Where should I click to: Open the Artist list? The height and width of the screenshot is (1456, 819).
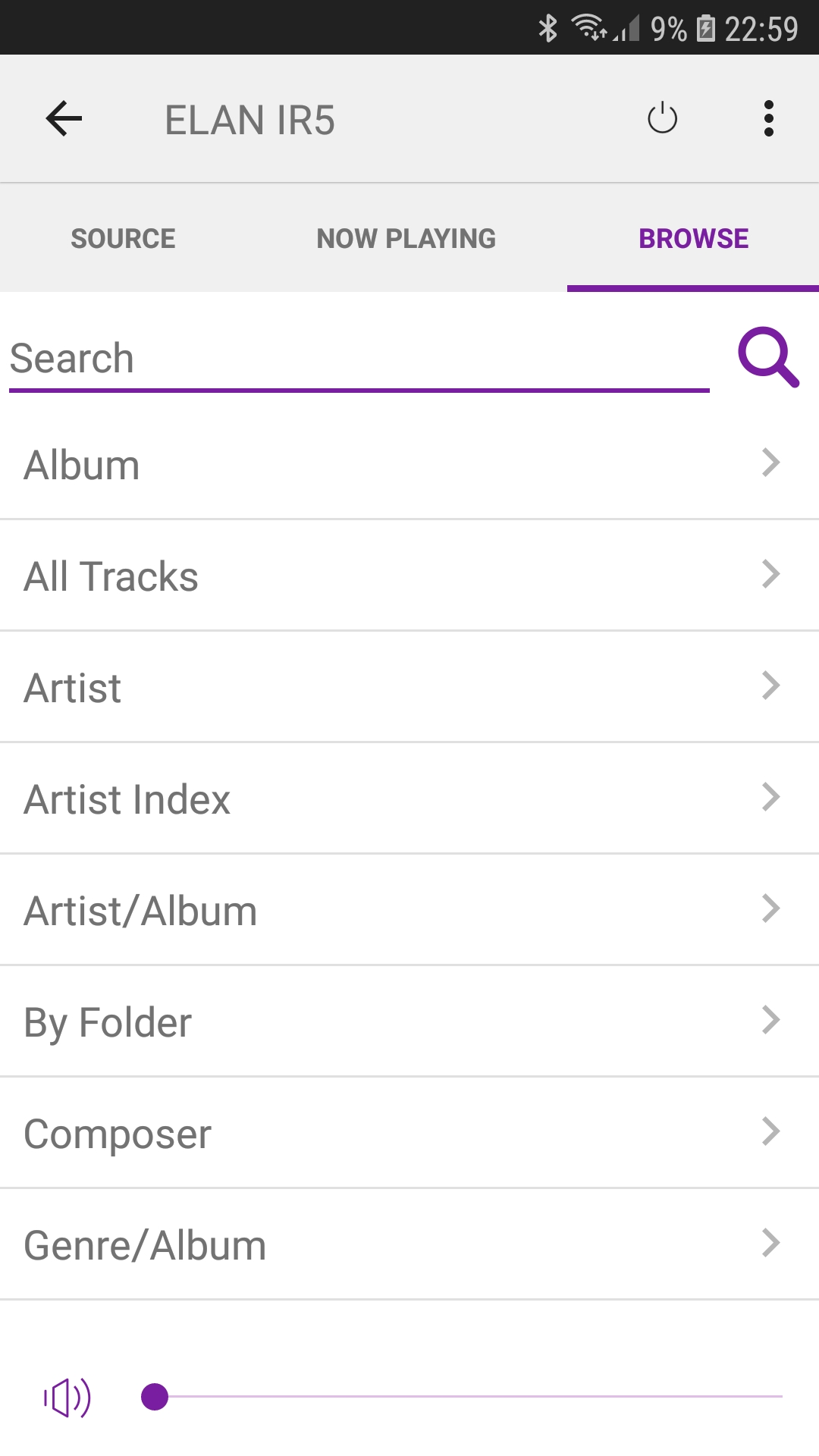click(409, 687)
